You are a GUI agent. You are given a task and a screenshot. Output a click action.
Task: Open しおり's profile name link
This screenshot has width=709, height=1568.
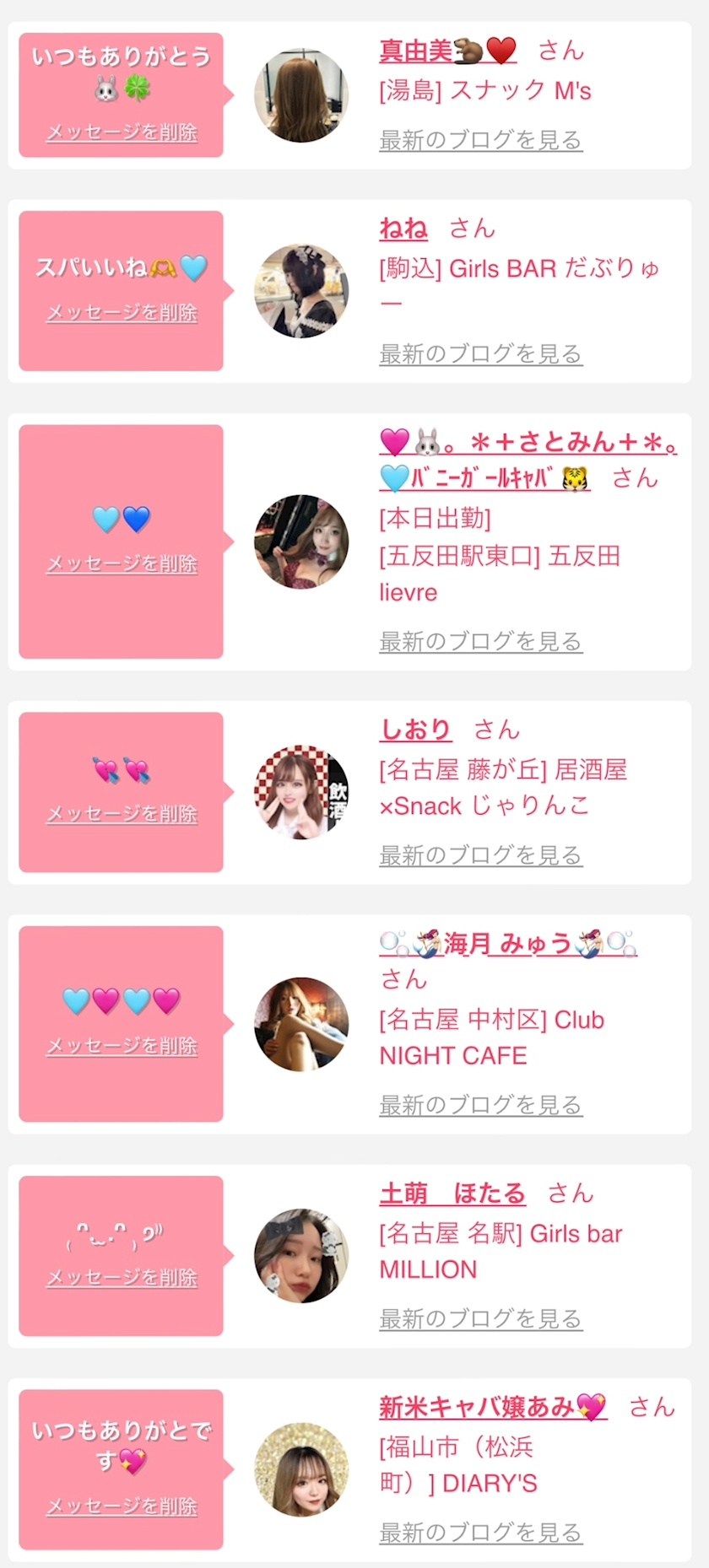pyautogui.click(x=415, y=730)
